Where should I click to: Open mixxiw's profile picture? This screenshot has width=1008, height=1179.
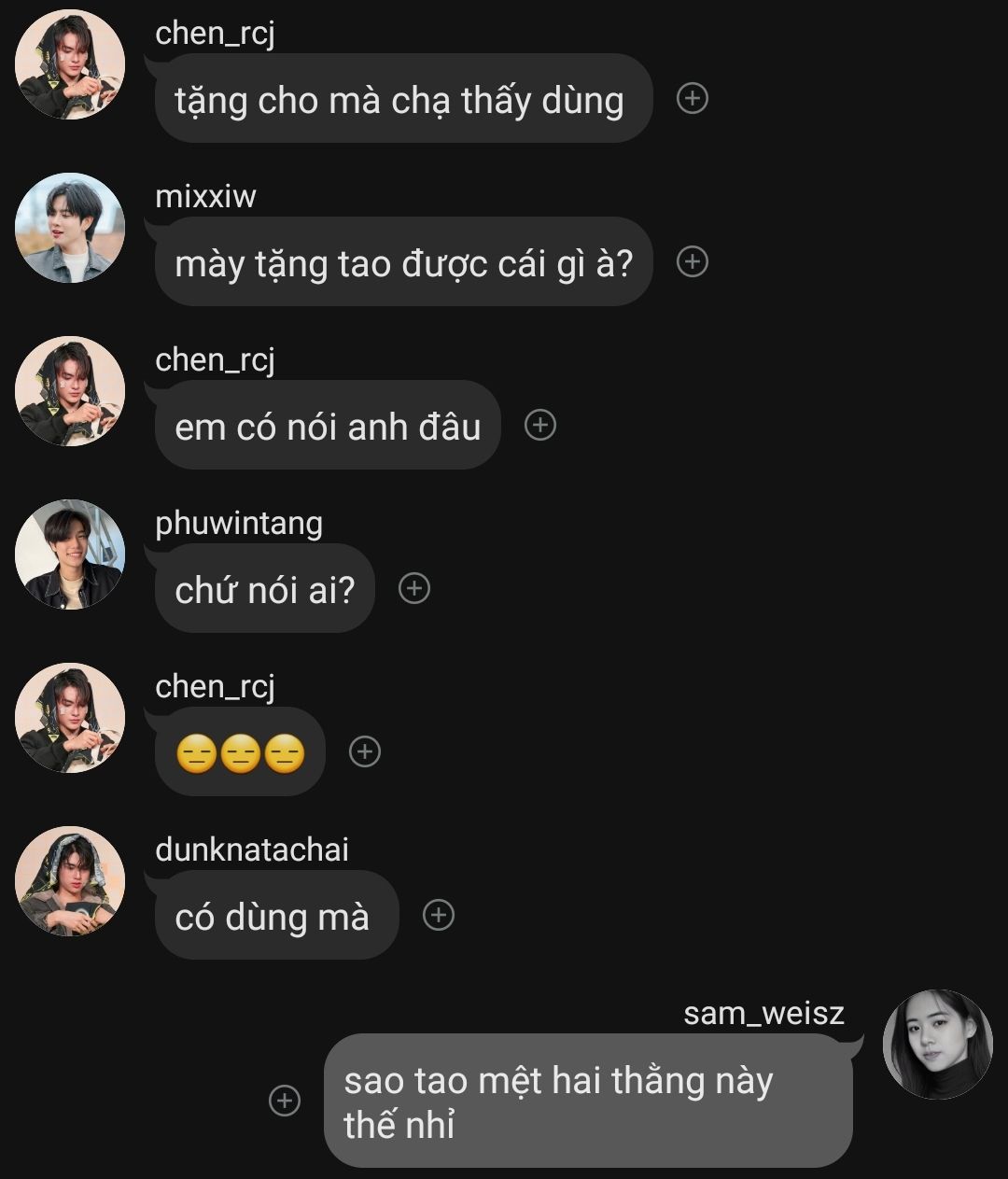[x=70, y=228]
